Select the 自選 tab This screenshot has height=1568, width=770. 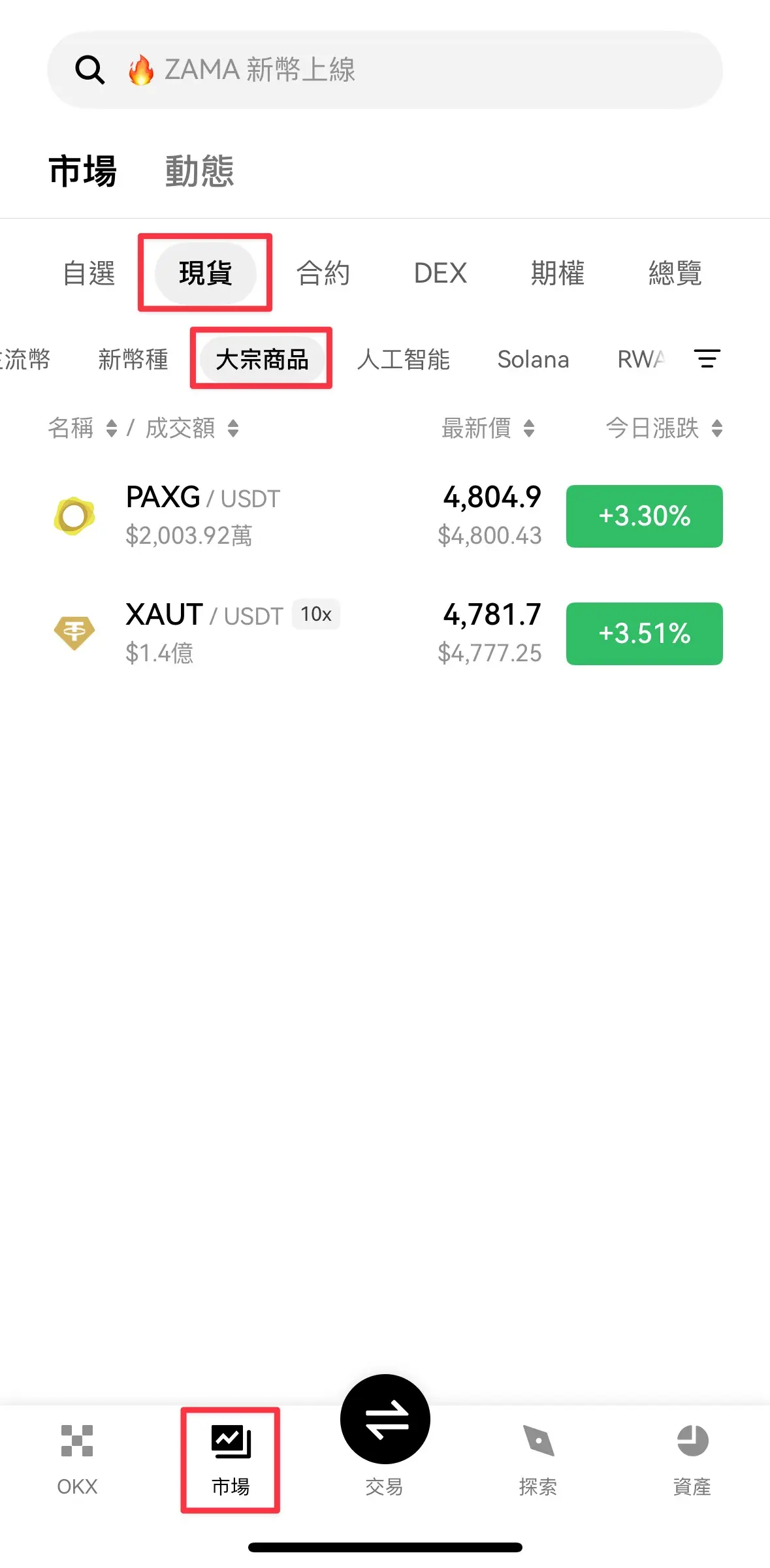tap(89, 273)
